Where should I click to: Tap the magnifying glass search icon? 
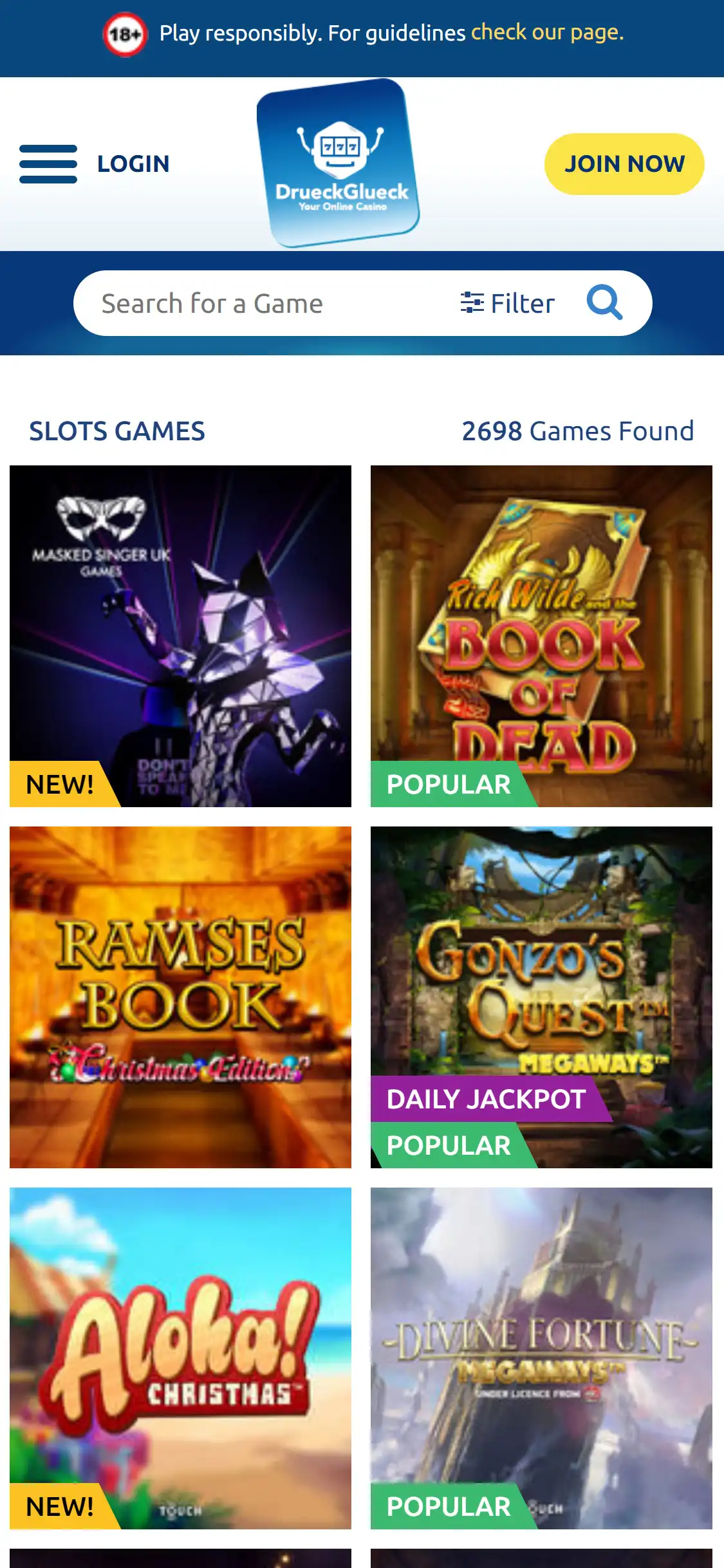coord(604,303)
